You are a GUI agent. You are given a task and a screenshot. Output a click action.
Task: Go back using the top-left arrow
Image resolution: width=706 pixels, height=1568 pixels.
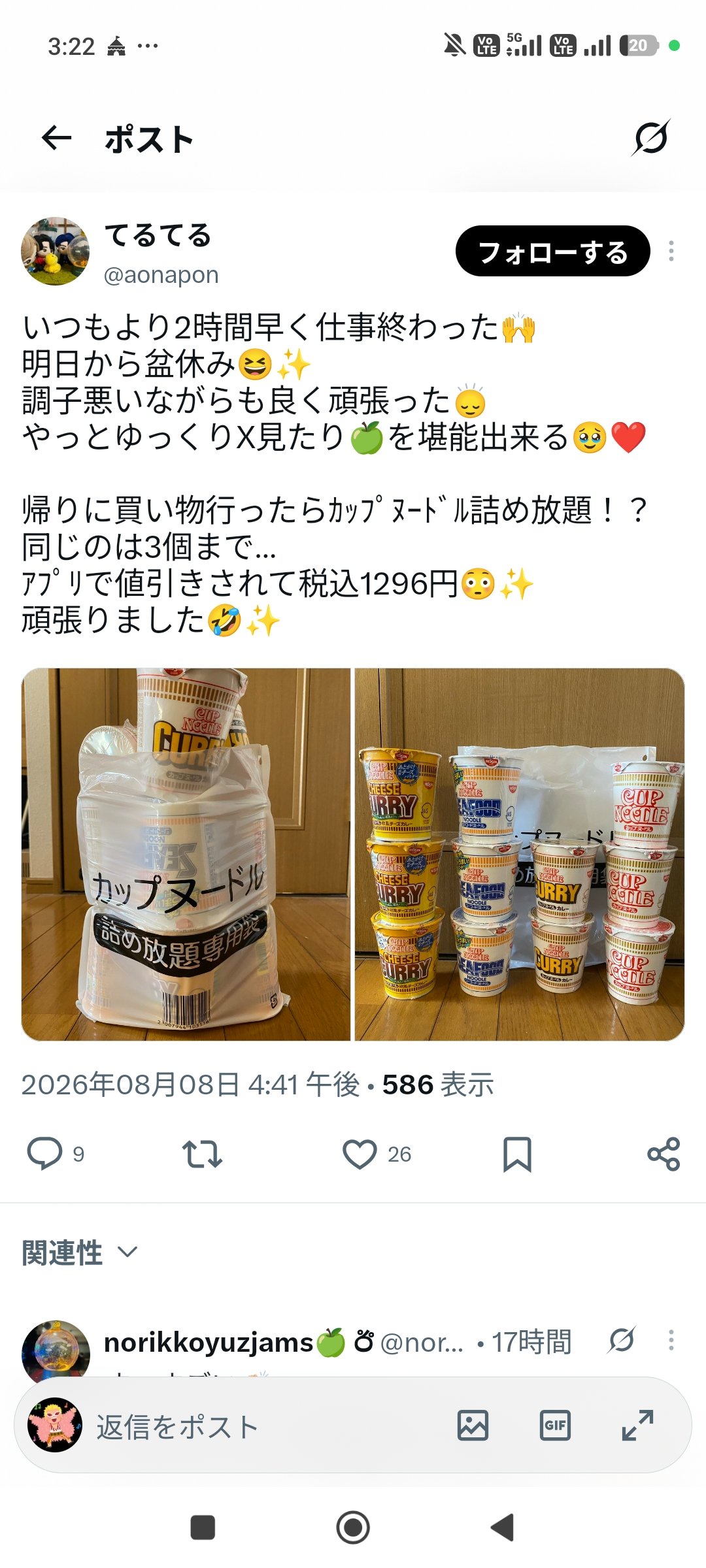tap(56, 138)
